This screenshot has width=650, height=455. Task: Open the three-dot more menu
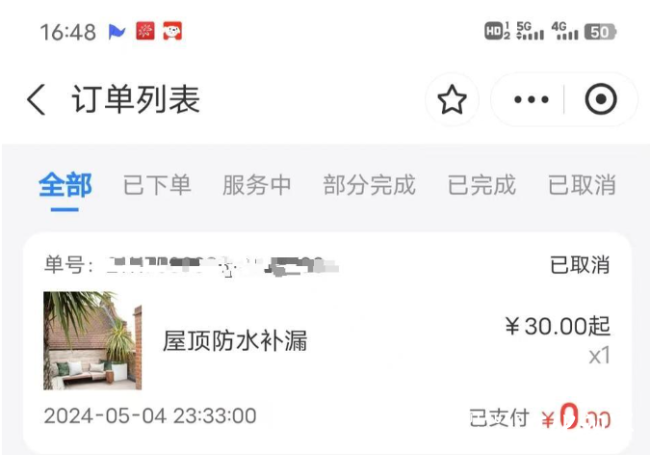pos(531,100)
